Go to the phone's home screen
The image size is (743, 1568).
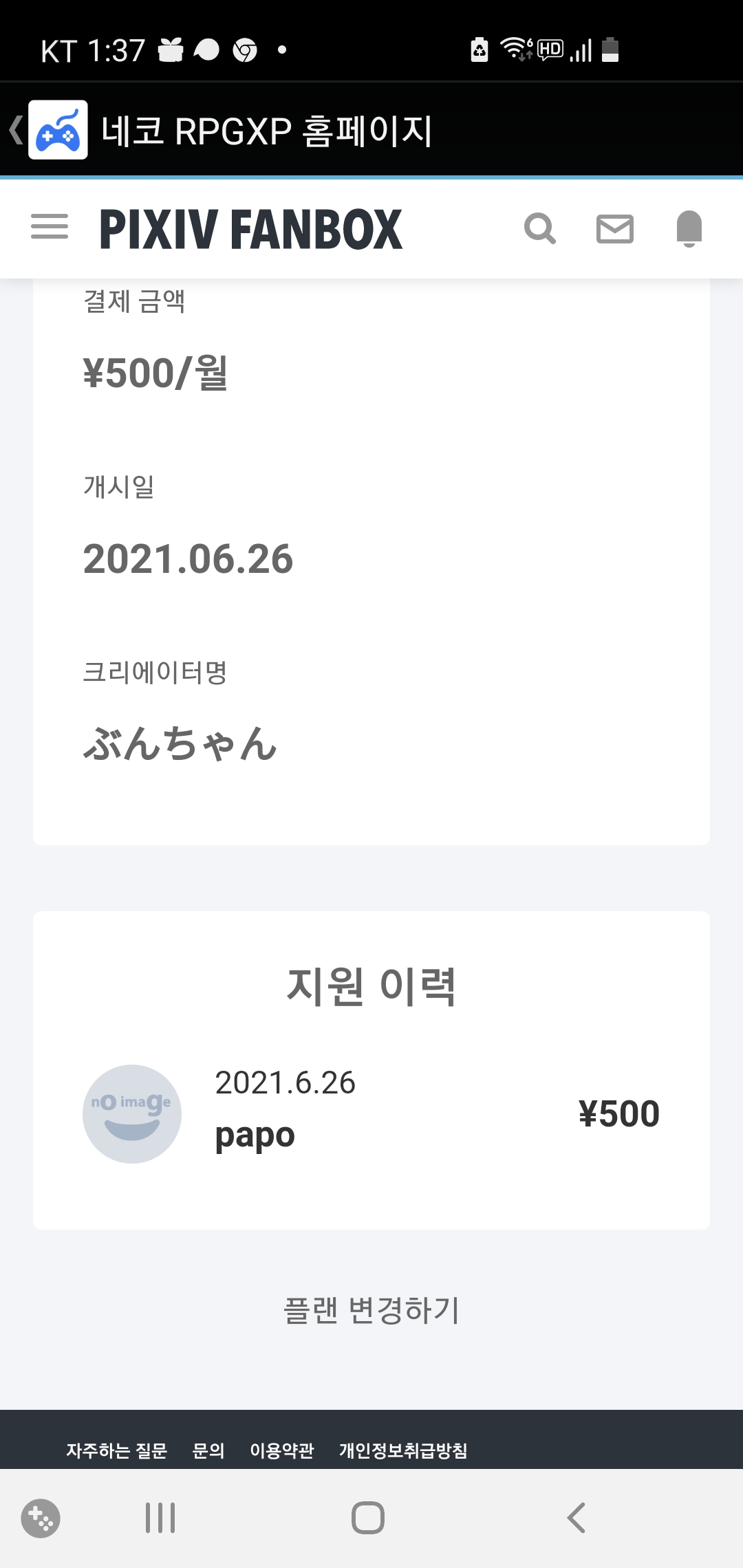[x=368, y=1518]
